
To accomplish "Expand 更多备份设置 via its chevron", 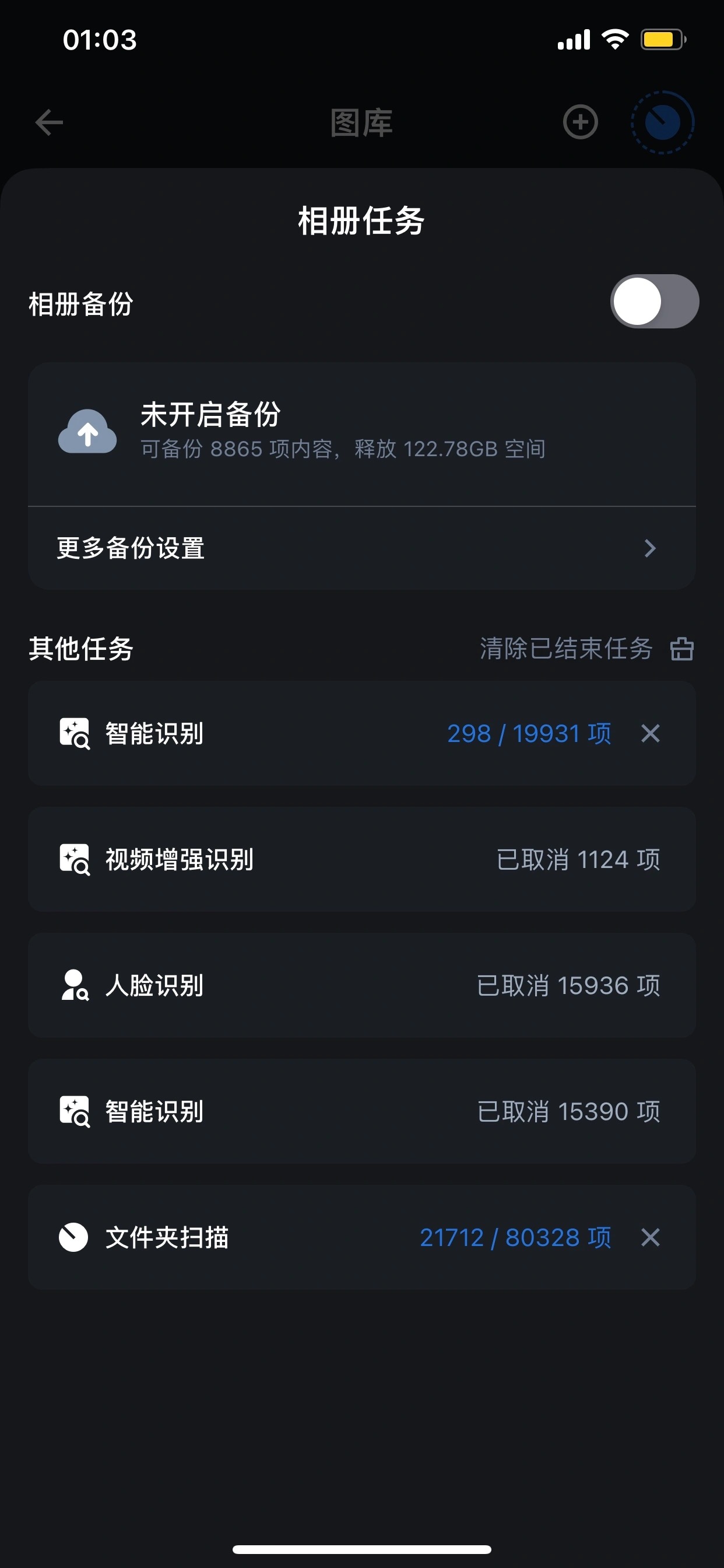I will (651, 548).
